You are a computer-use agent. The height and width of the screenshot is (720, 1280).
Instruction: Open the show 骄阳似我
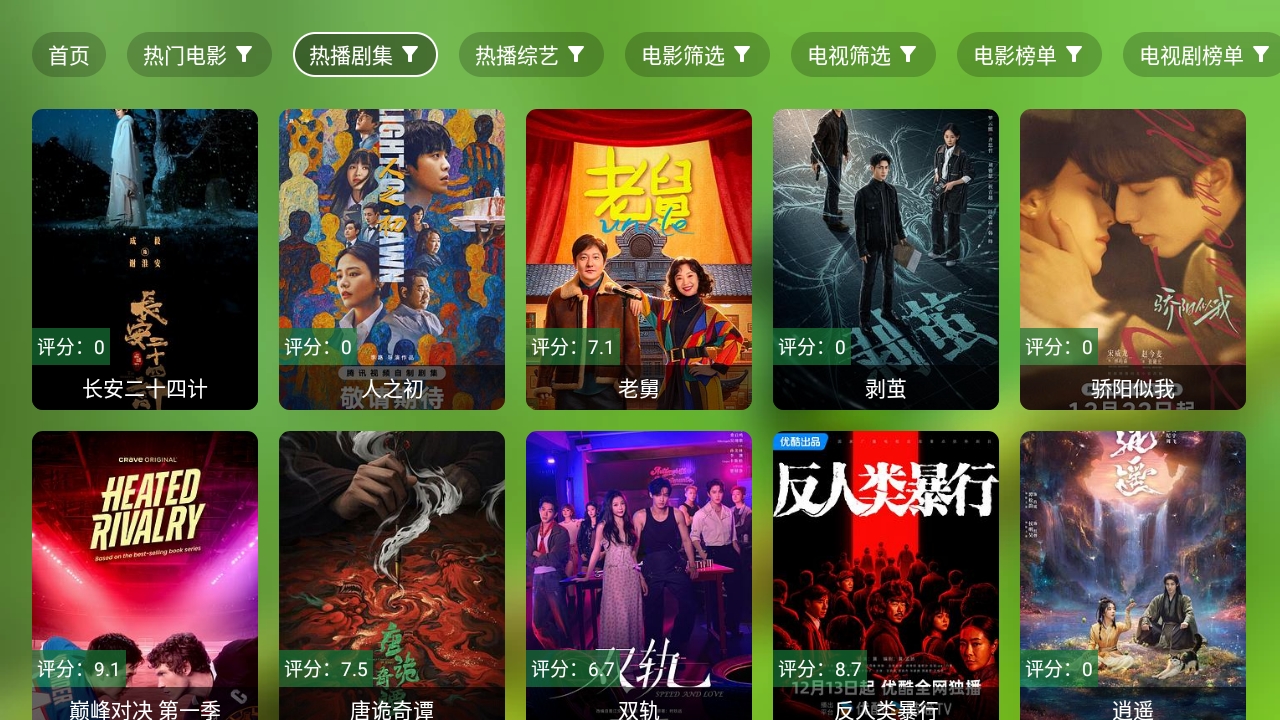pos(1133,259)
